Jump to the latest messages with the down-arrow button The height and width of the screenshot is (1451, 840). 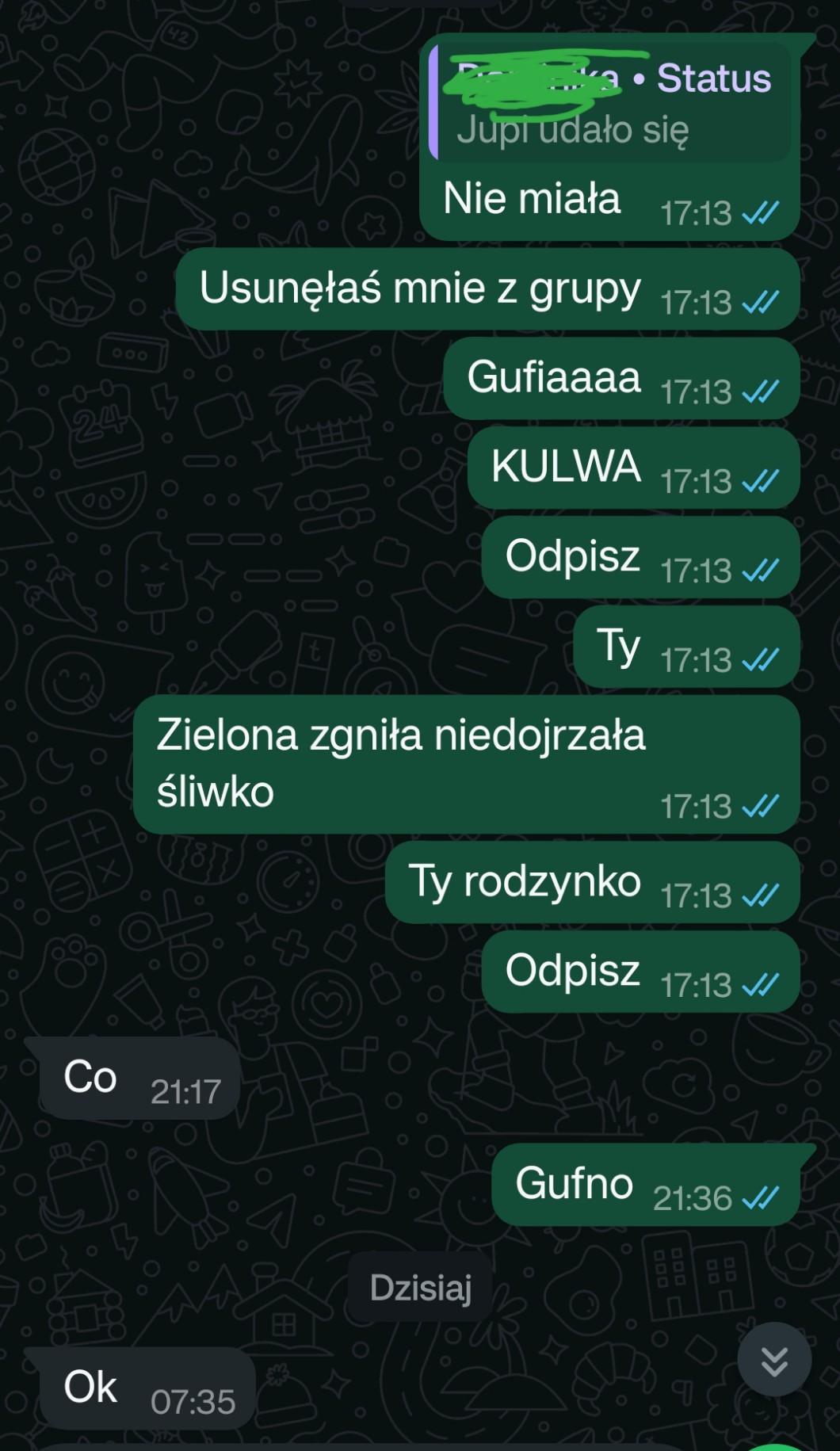coord(773,1360)
